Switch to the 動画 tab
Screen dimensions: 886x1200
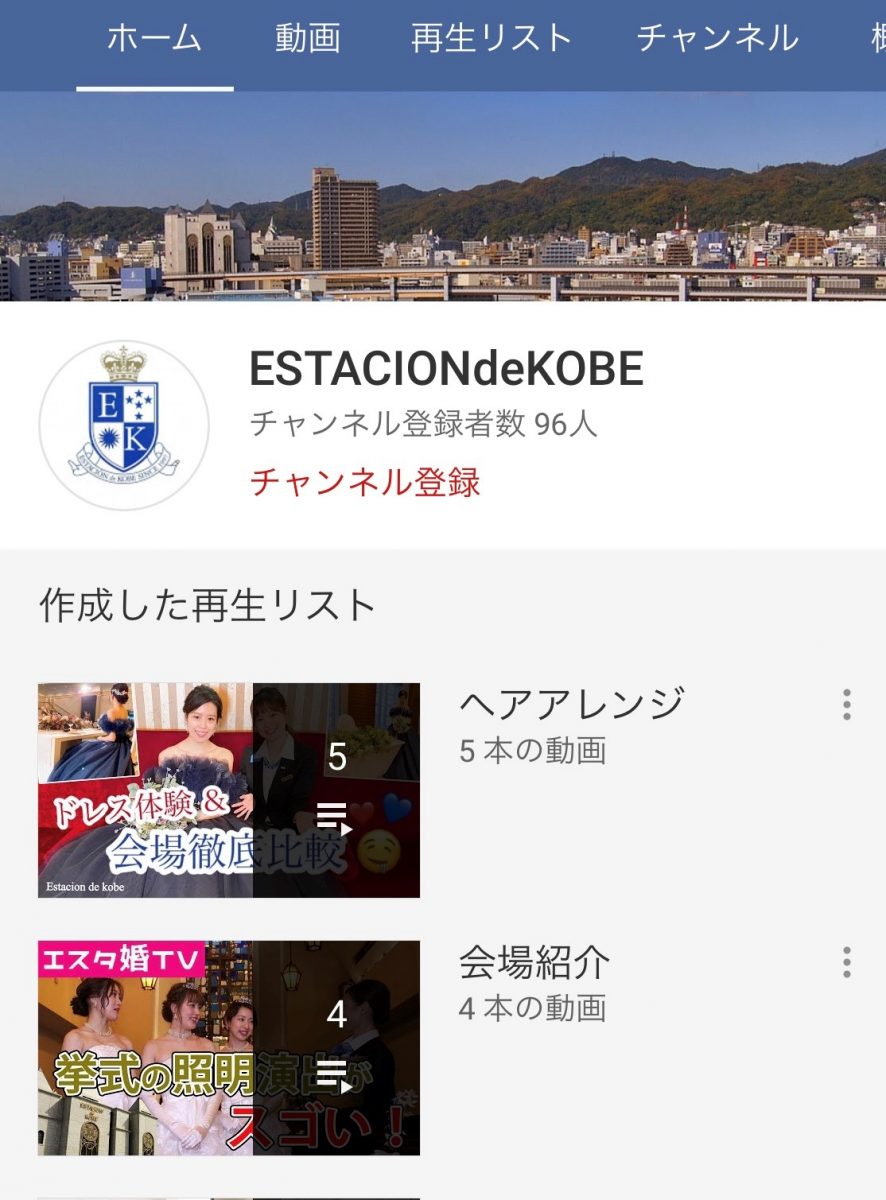[x=308, y=40]
